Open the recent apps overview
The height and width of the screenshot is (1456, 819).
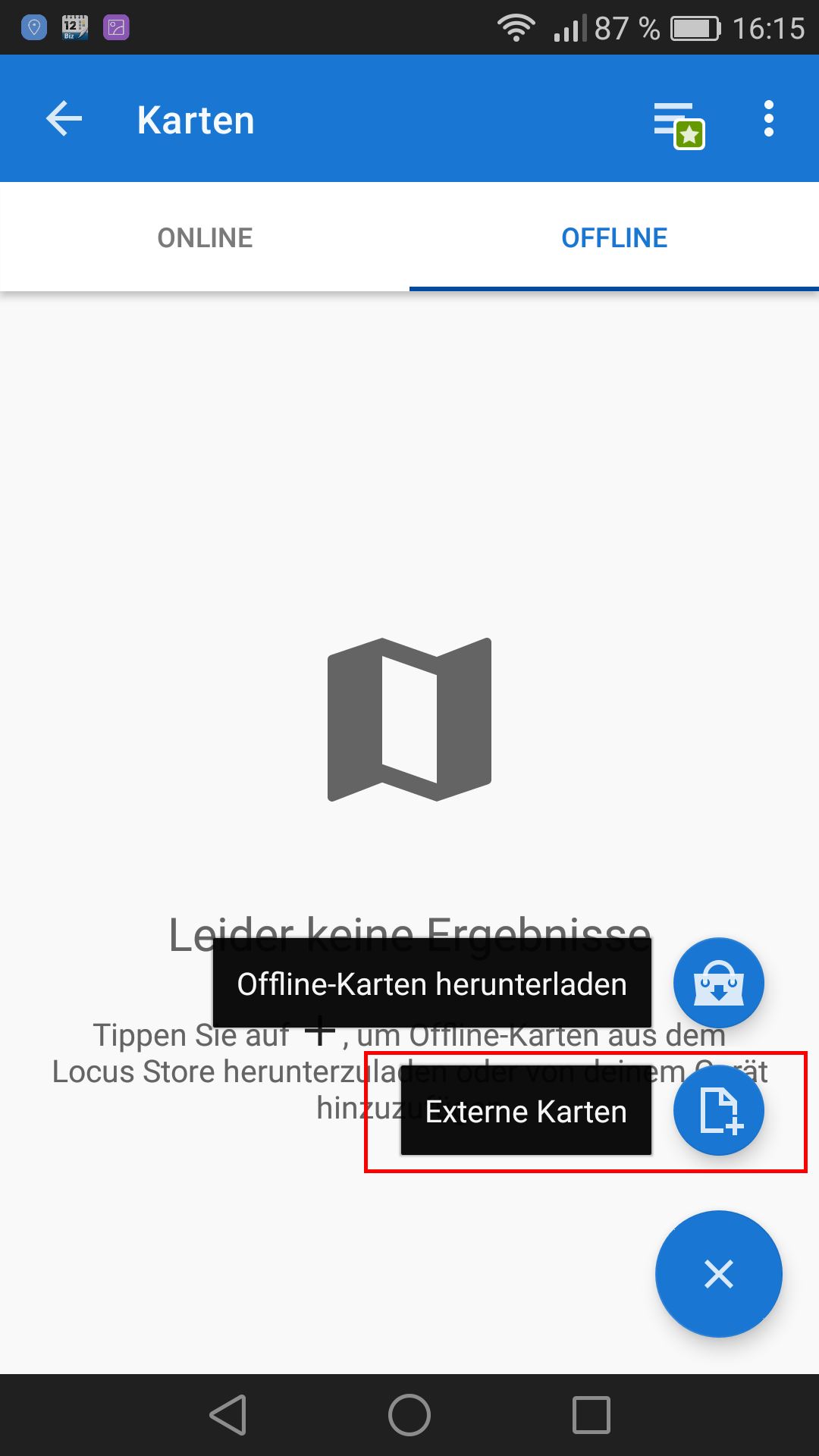[591, 1415]
